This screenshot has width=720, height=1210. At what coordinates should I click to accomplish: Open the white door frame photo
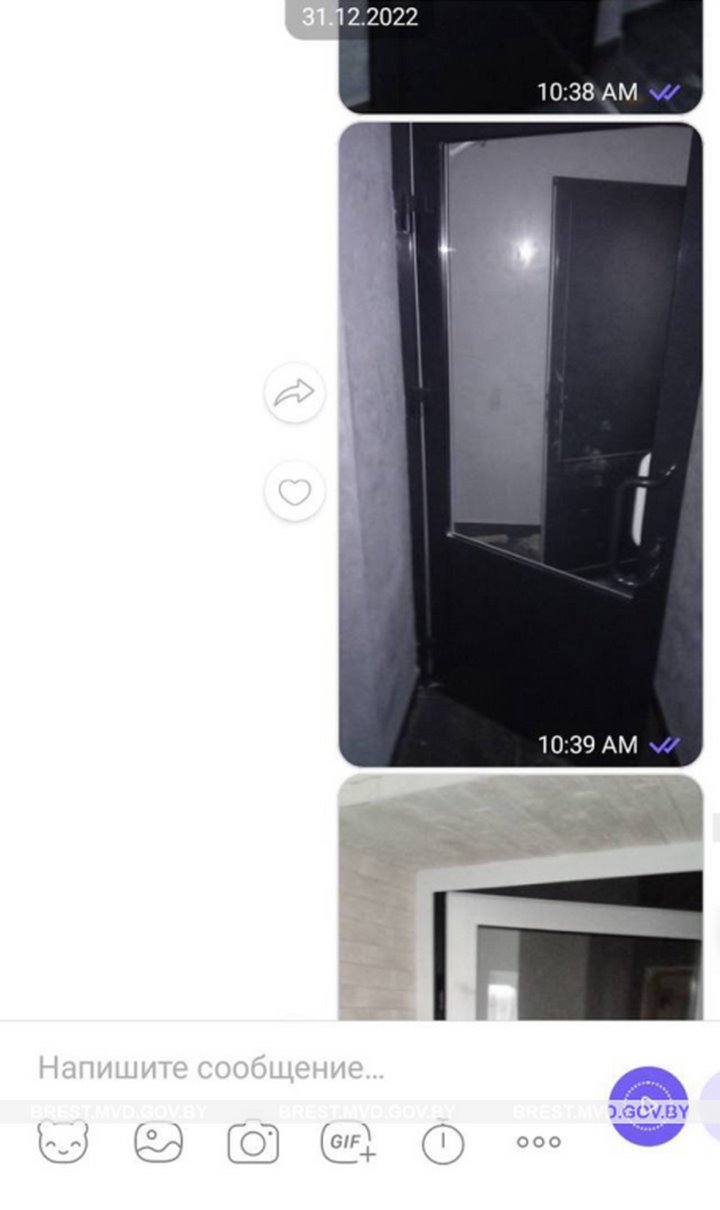[x=520, y=900]
